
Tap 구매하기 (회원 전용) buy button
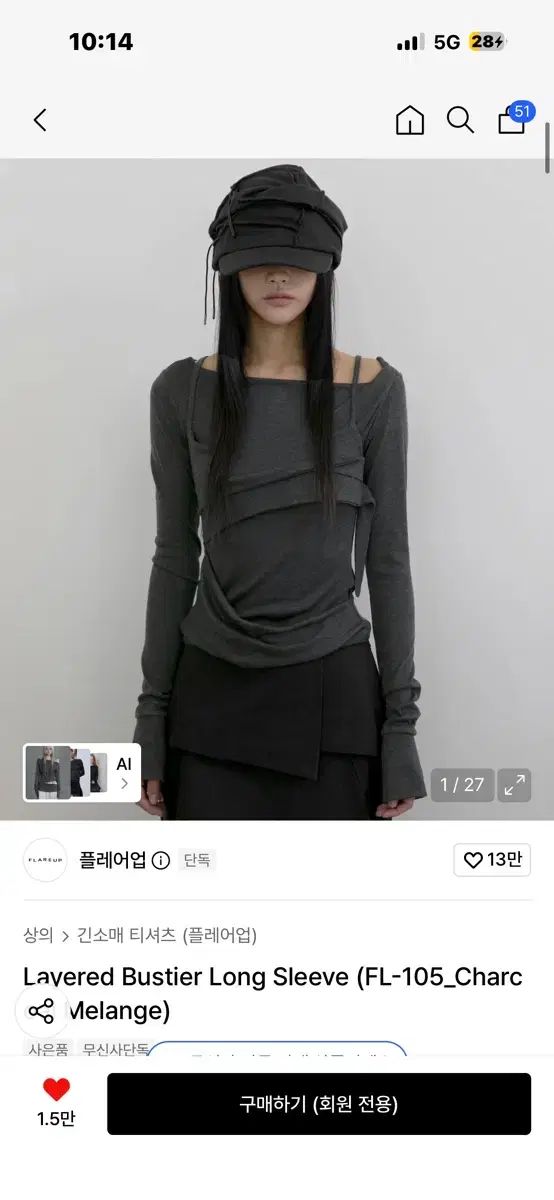point(319,1104)
